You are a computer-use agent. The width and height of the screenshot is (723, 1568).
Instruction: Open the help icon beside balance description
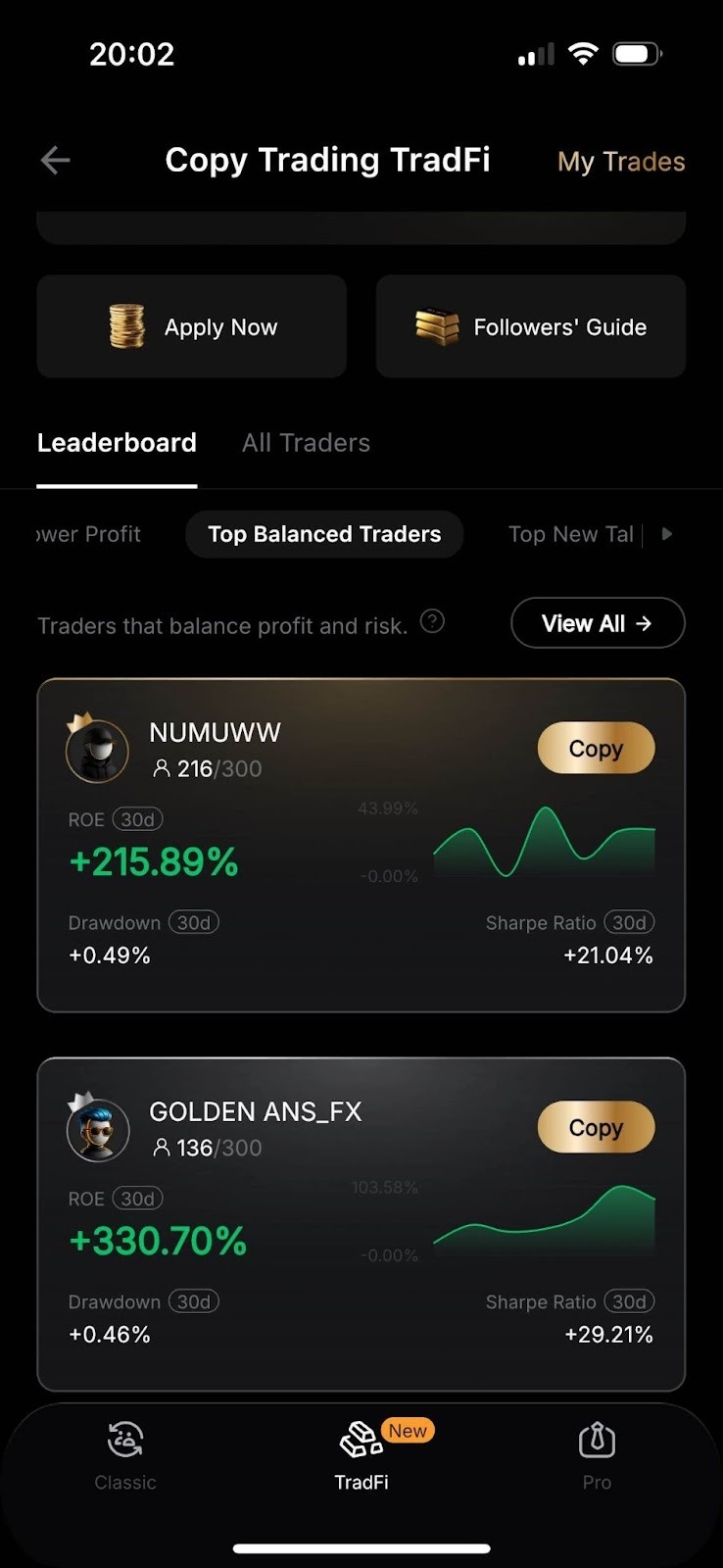[x=432, y=621]
